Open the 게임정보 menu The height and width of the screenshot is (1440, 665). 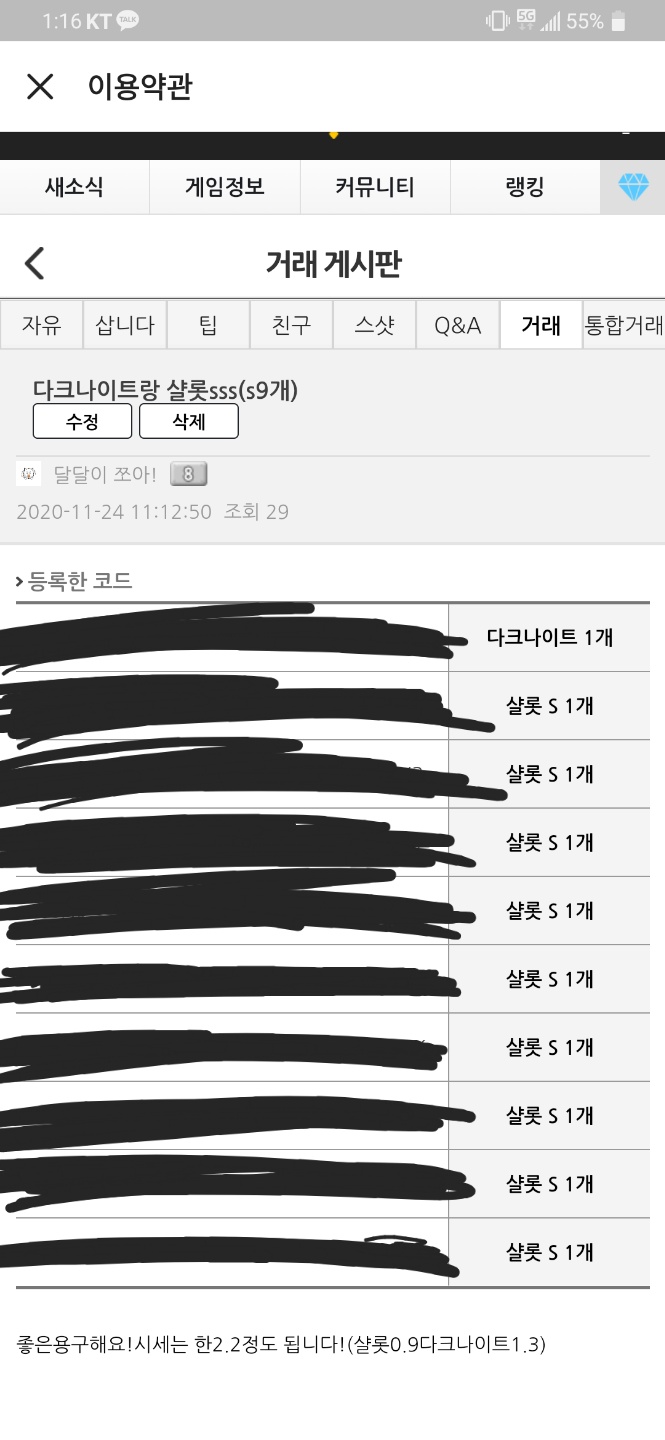coord(225,187)
